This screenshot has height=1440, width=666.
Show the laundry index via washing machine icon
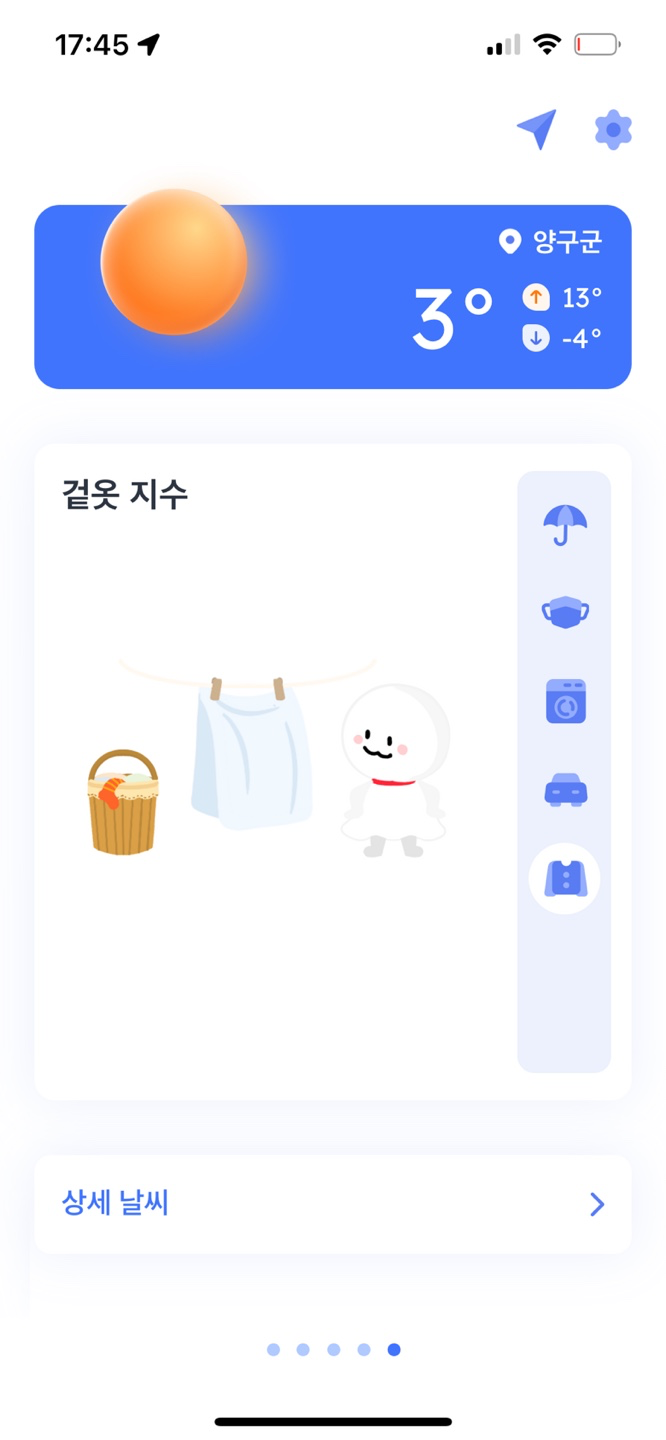(x=564, y=701)
